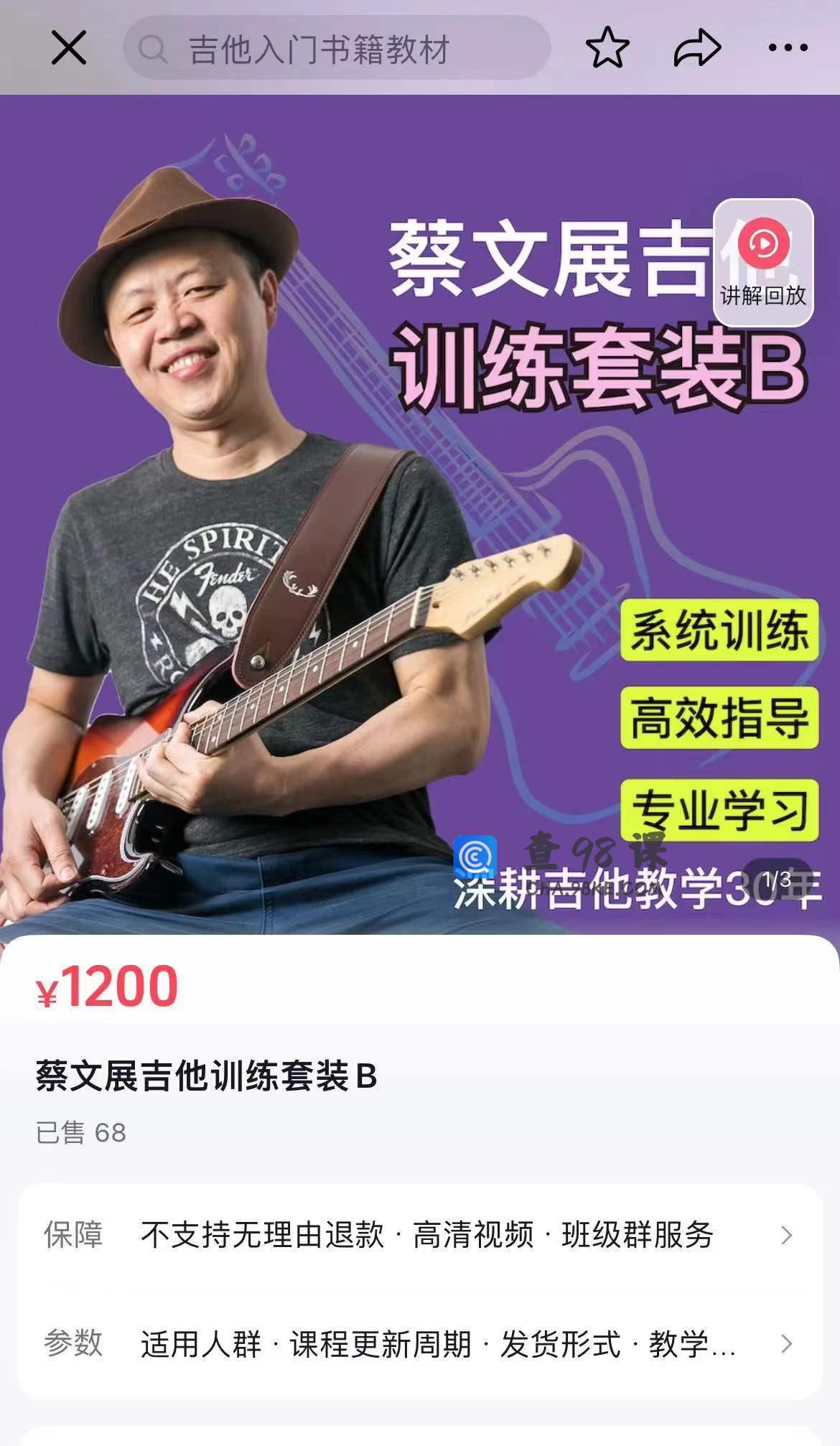The height and width of the screenshot is (1446, 840).
Task: Share this course page
Action: 697,48
